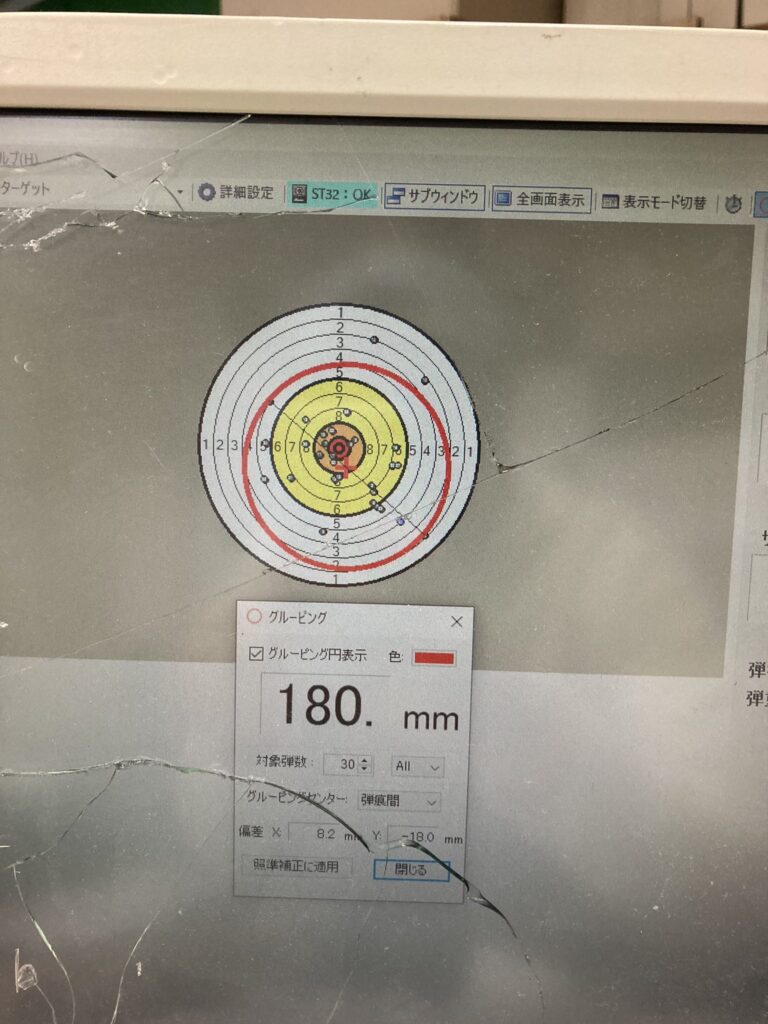Close the グルーピング dialog with the X
The width and height of the screenshot is (768, 1024).
point(457,622)
